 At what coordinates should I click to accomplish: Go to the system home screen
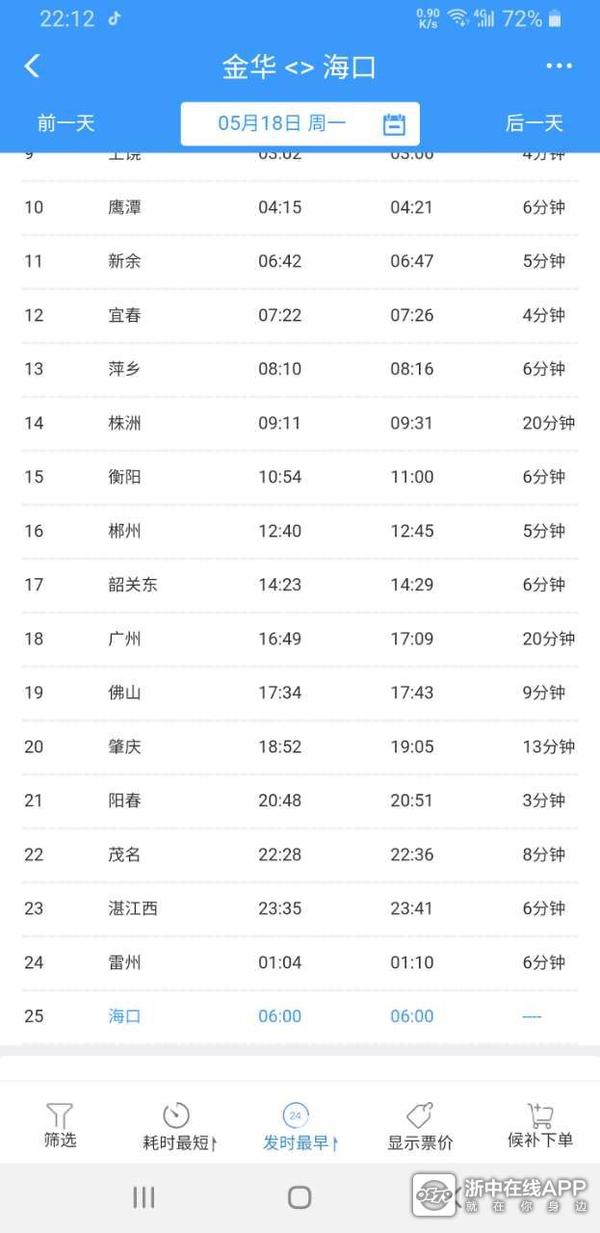tap(299, 1198)
